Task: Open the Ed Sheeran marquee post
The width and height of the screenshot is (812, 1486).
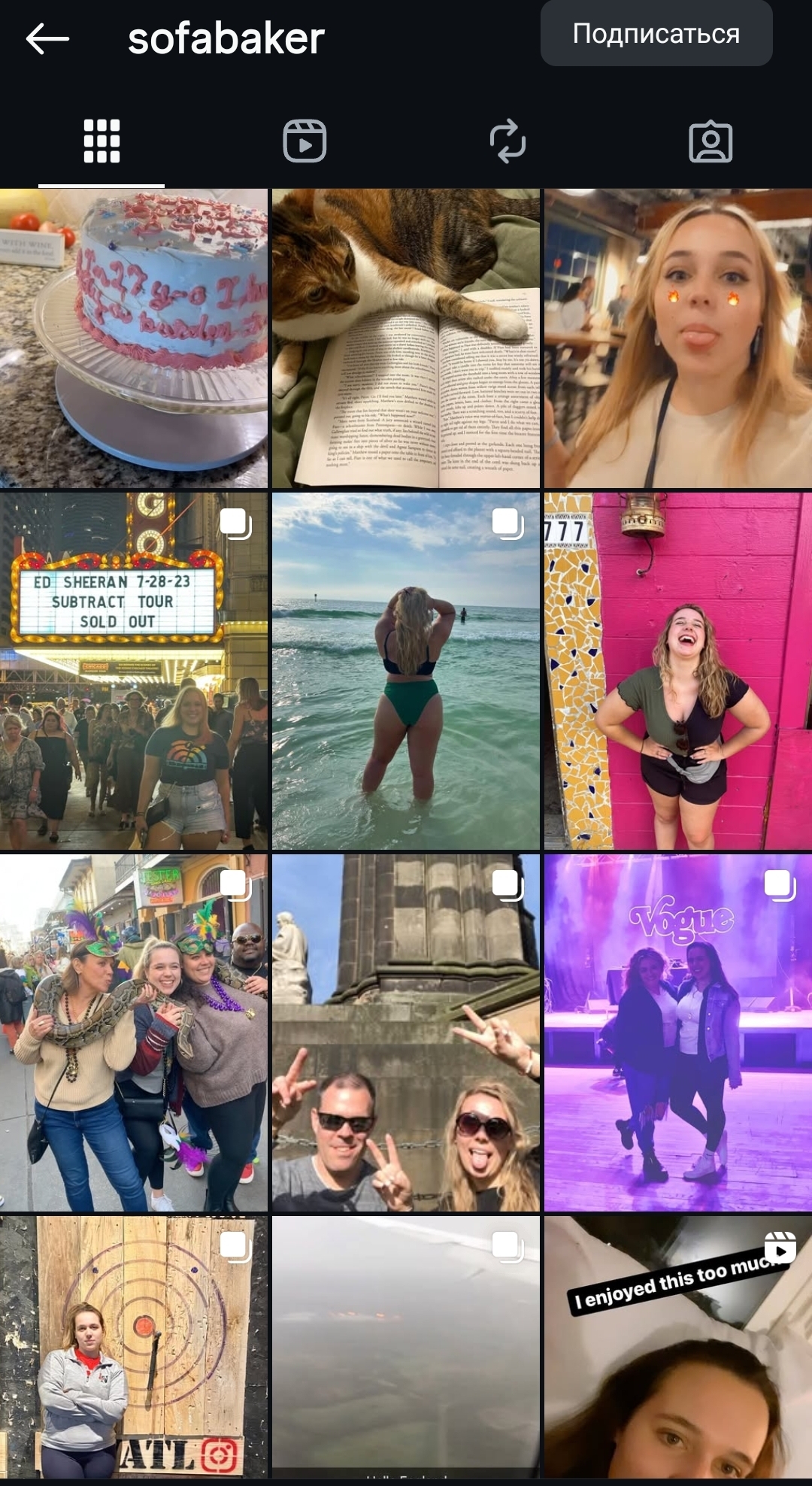Action: pyautogui.click(x=134, y=671)
